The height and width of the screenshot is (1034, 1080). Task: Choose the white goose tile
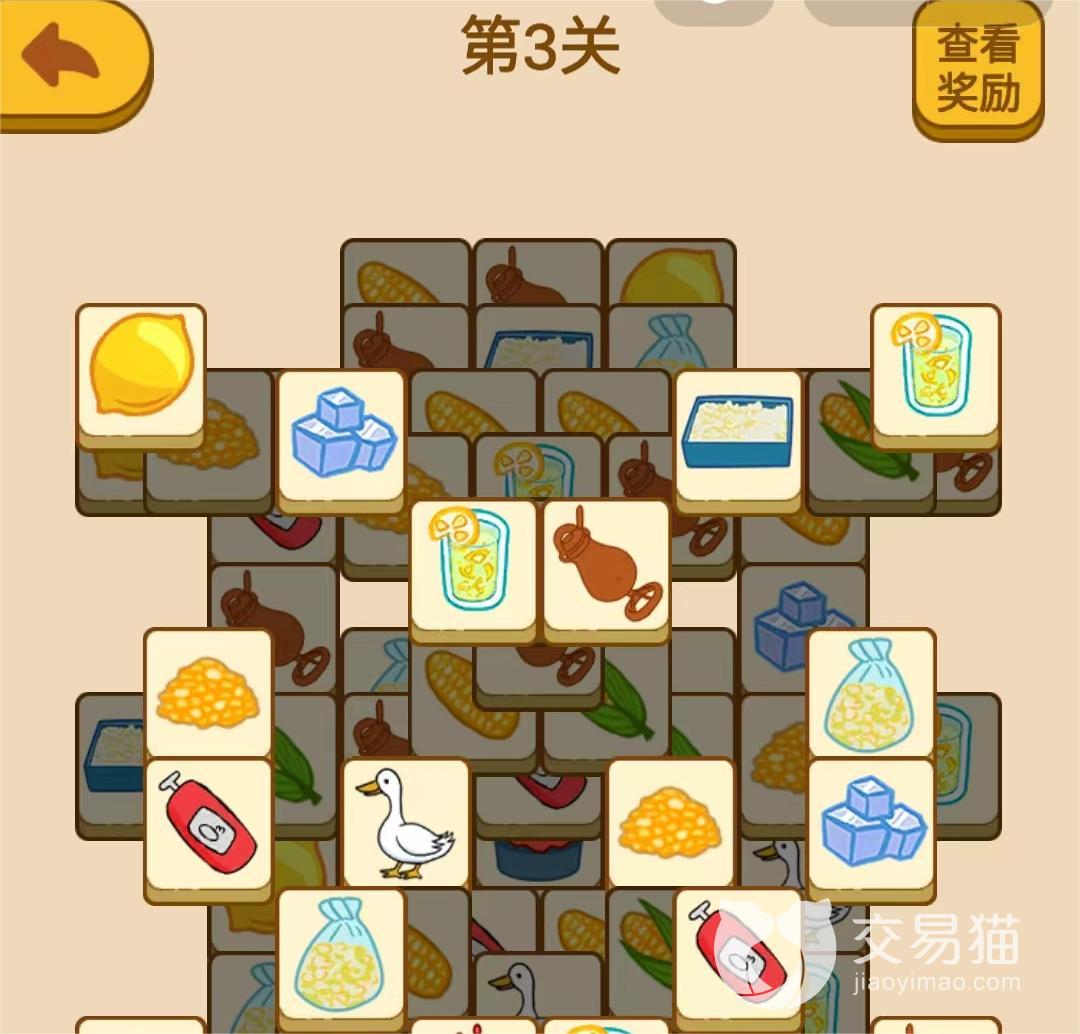coord(406,822)
